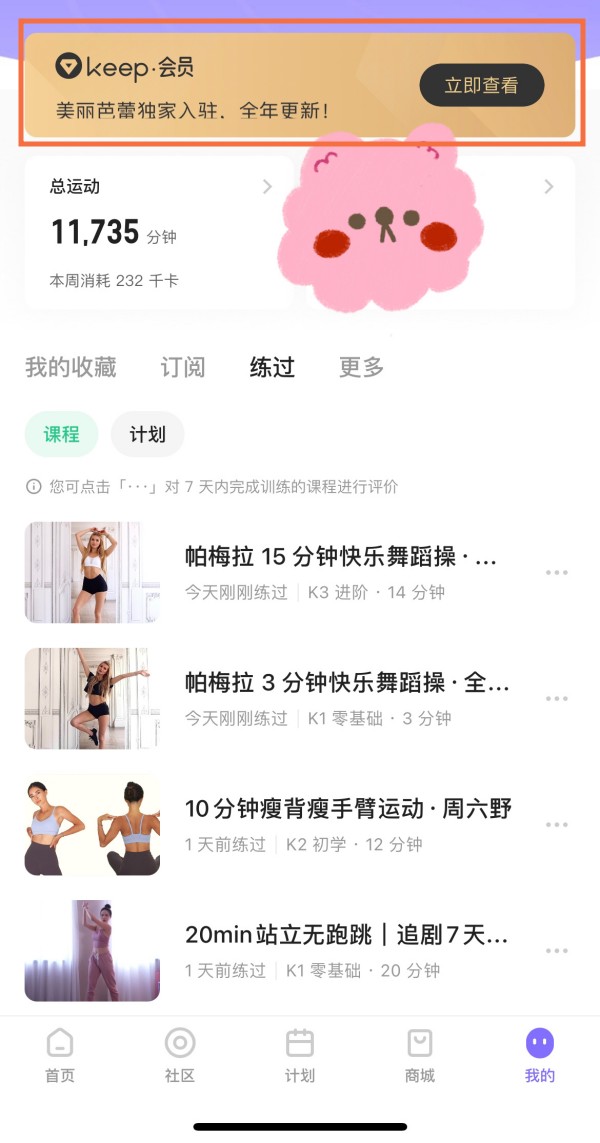600x1143 pixels.
Task: Open more options for 帕梅拉 3 分钟 course
Action: coord(556,699)
